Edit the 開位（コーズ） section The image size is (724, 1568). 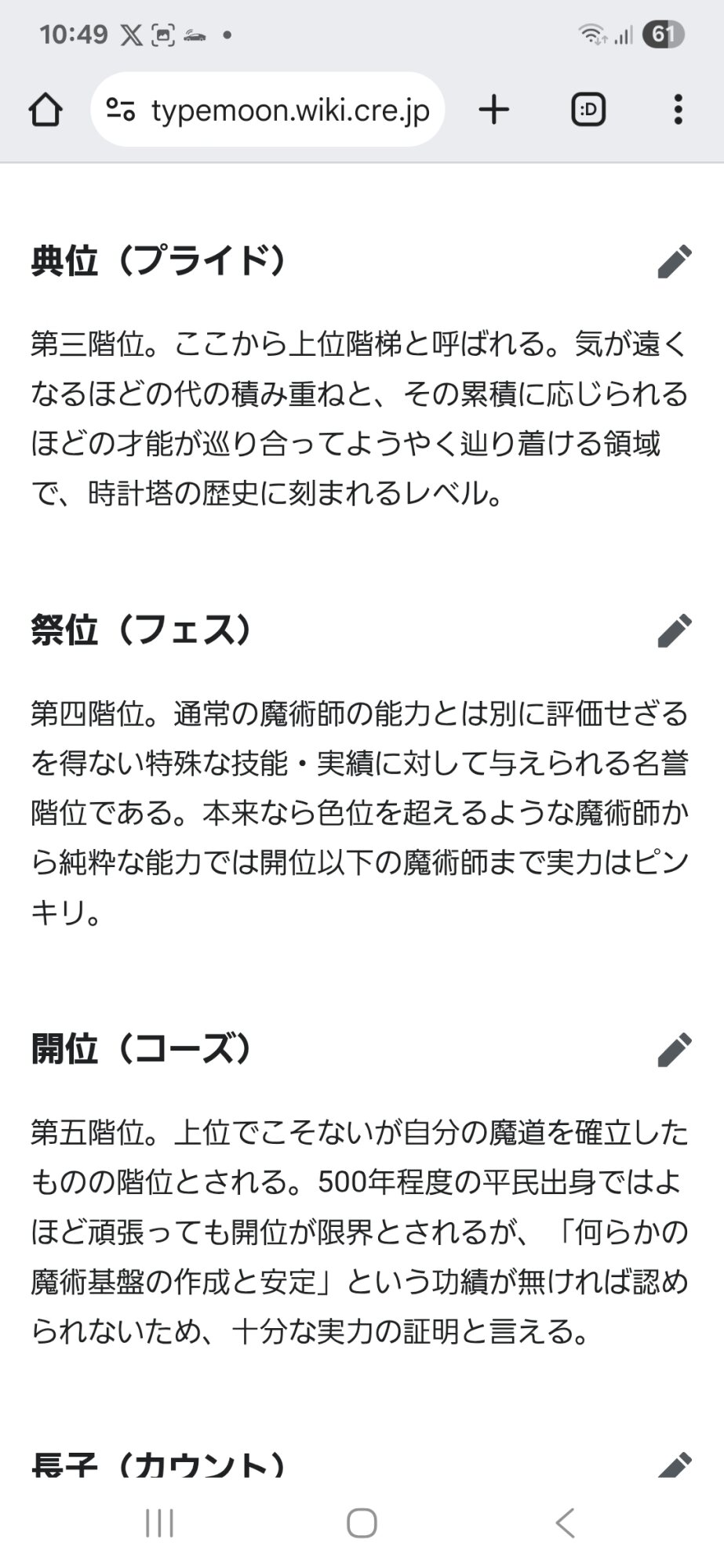(675, 1050)
